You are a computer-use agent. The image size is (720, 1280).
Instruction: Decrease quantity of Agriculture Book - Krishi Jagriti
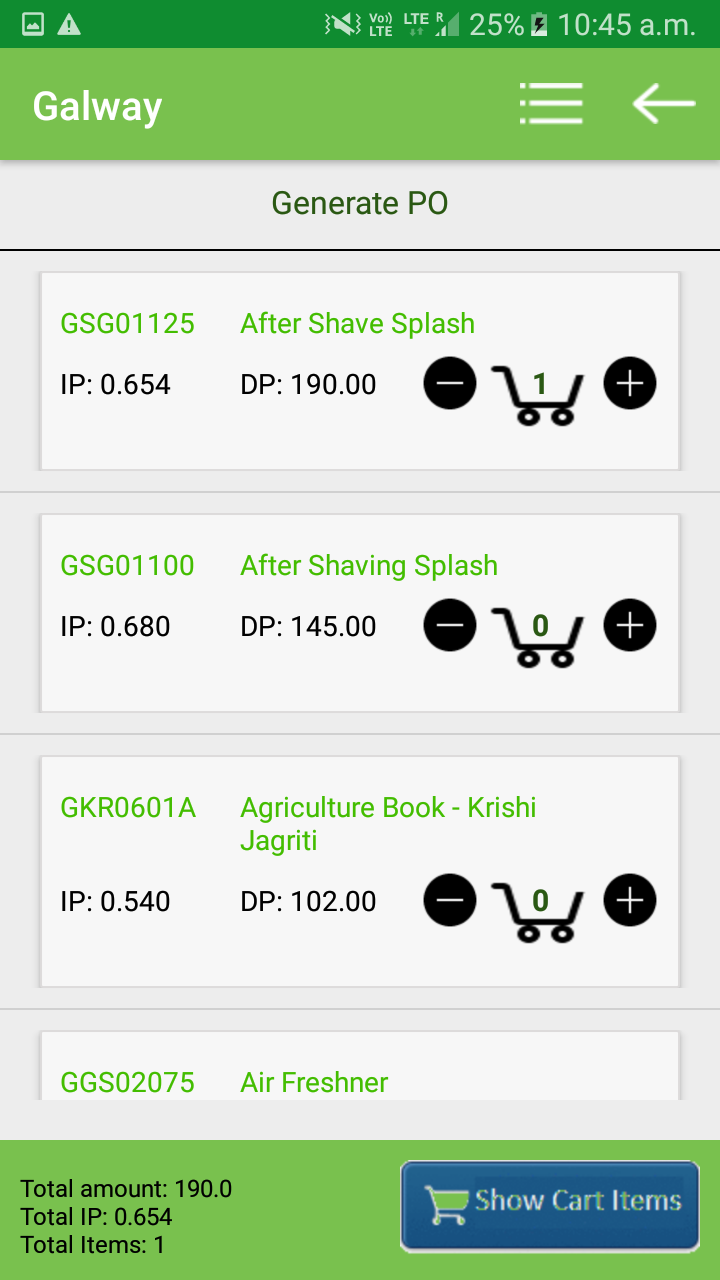tap(450, 901)
